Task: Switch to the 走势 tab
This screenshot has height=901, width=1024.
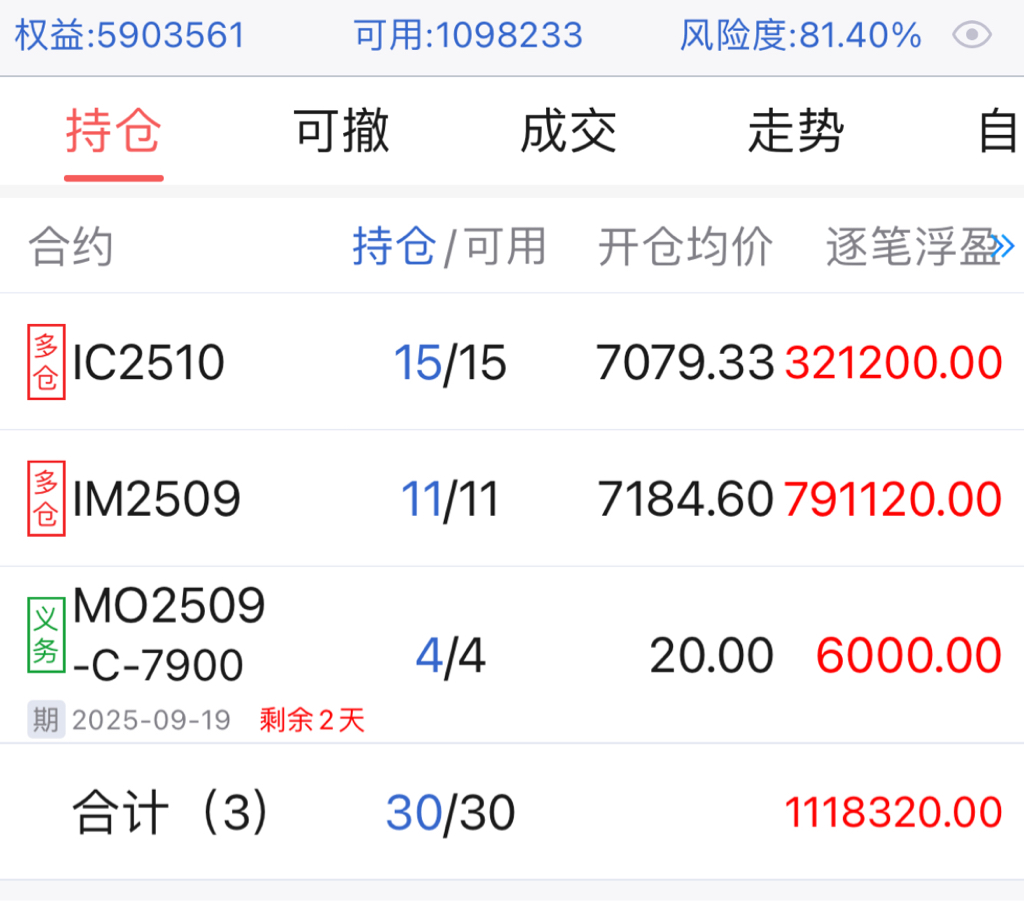Action: coord(795,133)
